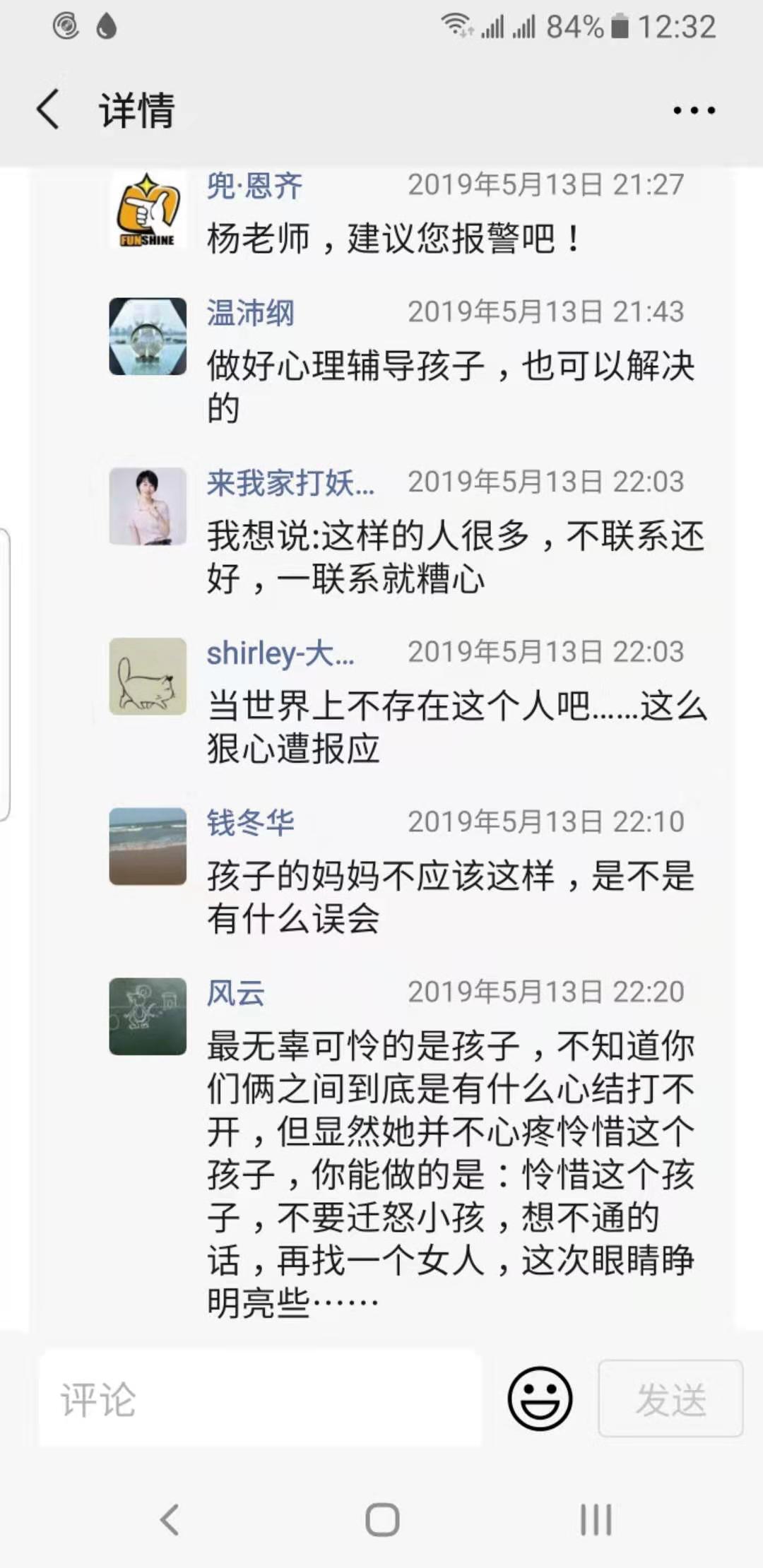Open shirley-大... profile name link

[280, 653]
